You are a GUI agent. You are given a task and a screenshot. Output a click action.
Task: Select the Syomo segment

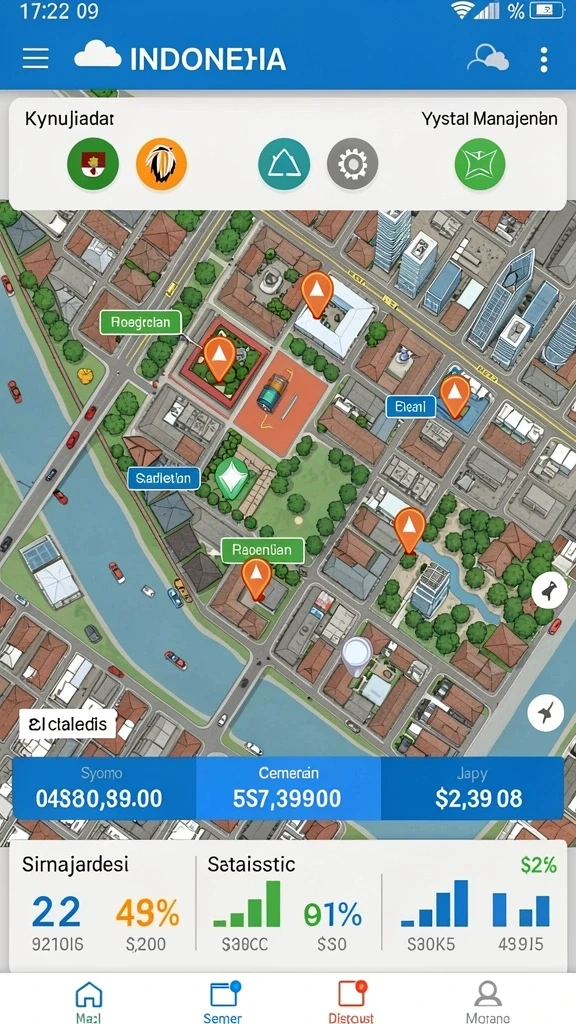coord(104,788)
